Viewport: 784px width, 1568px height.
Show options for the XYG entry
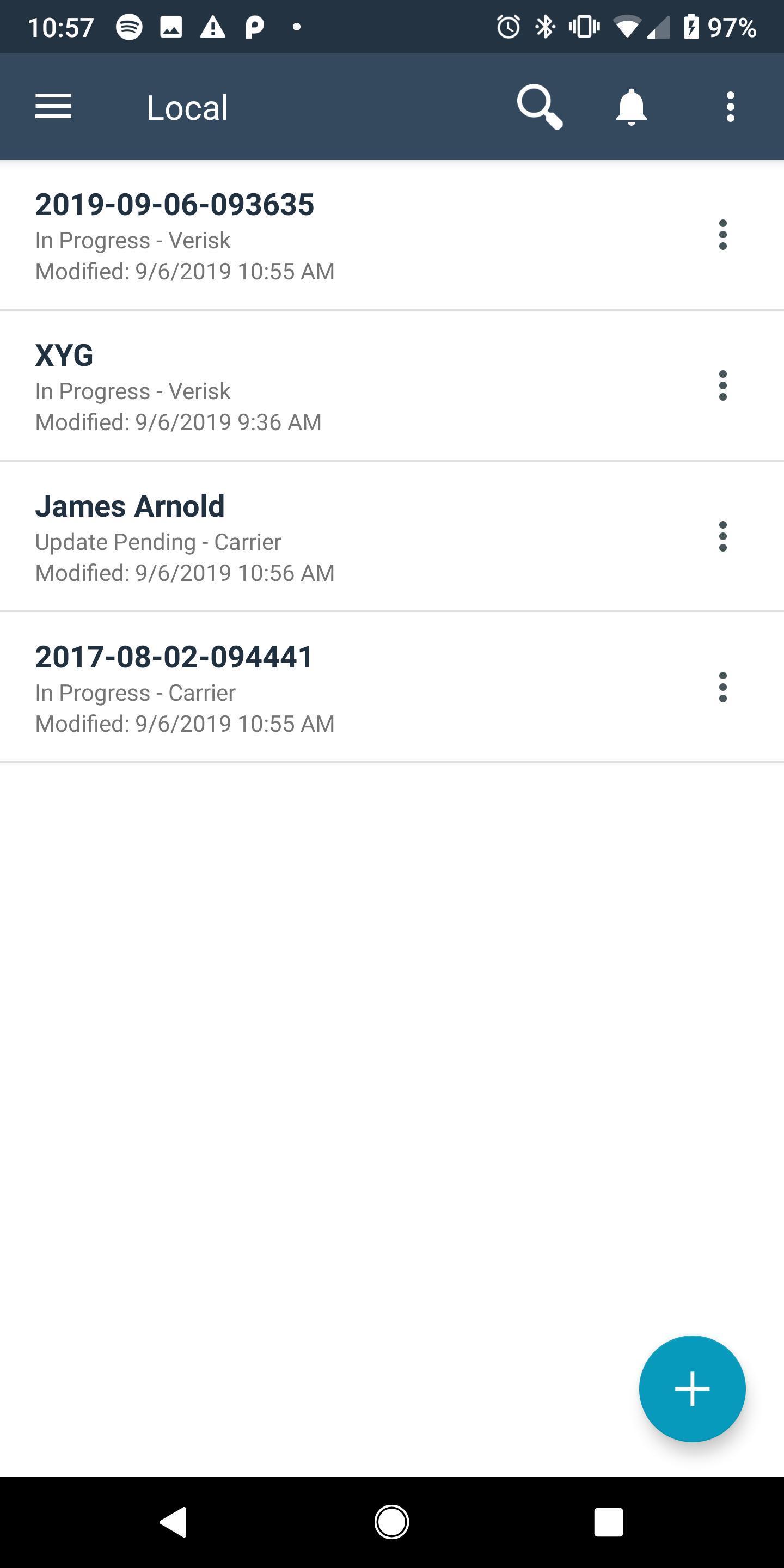tap(722, 386)
